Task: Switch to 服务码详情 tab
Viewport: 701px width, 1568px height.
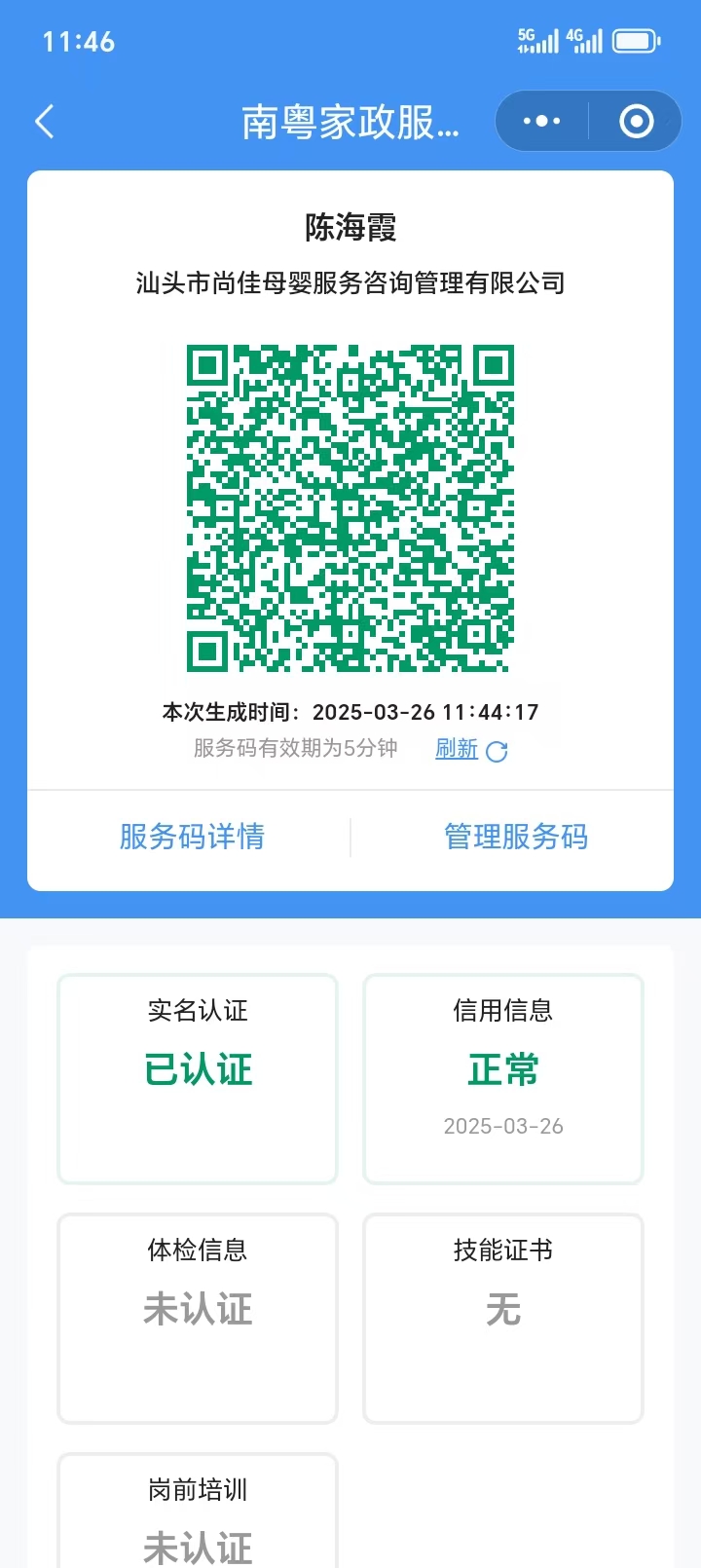Action: 191,838
